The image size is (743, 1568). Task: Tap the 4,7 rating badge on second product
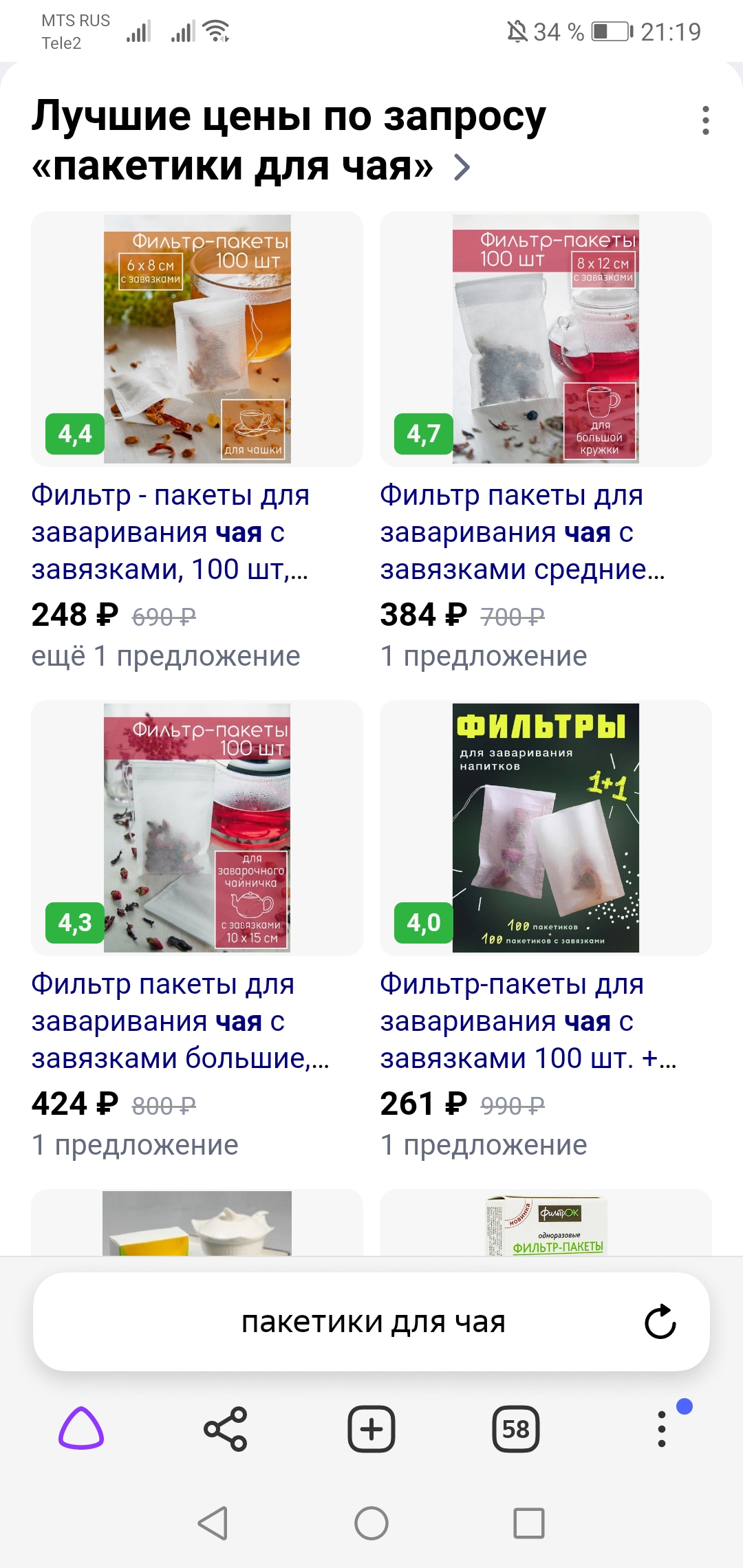coord(422,435)
